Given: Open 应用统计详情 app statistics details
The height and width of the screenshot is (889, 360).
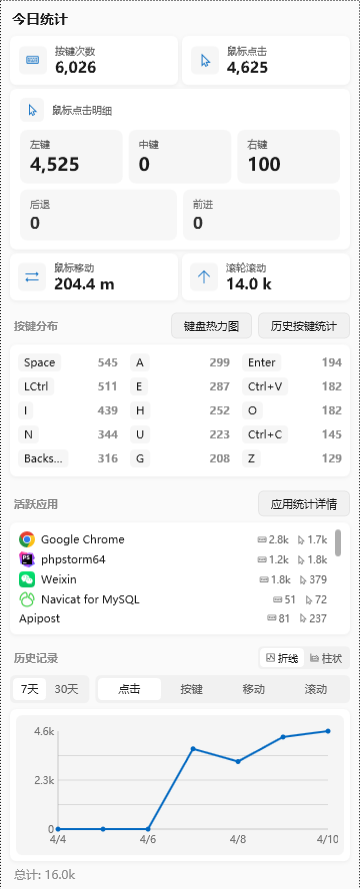Looking at the screenshot, I should click(303, 503).
